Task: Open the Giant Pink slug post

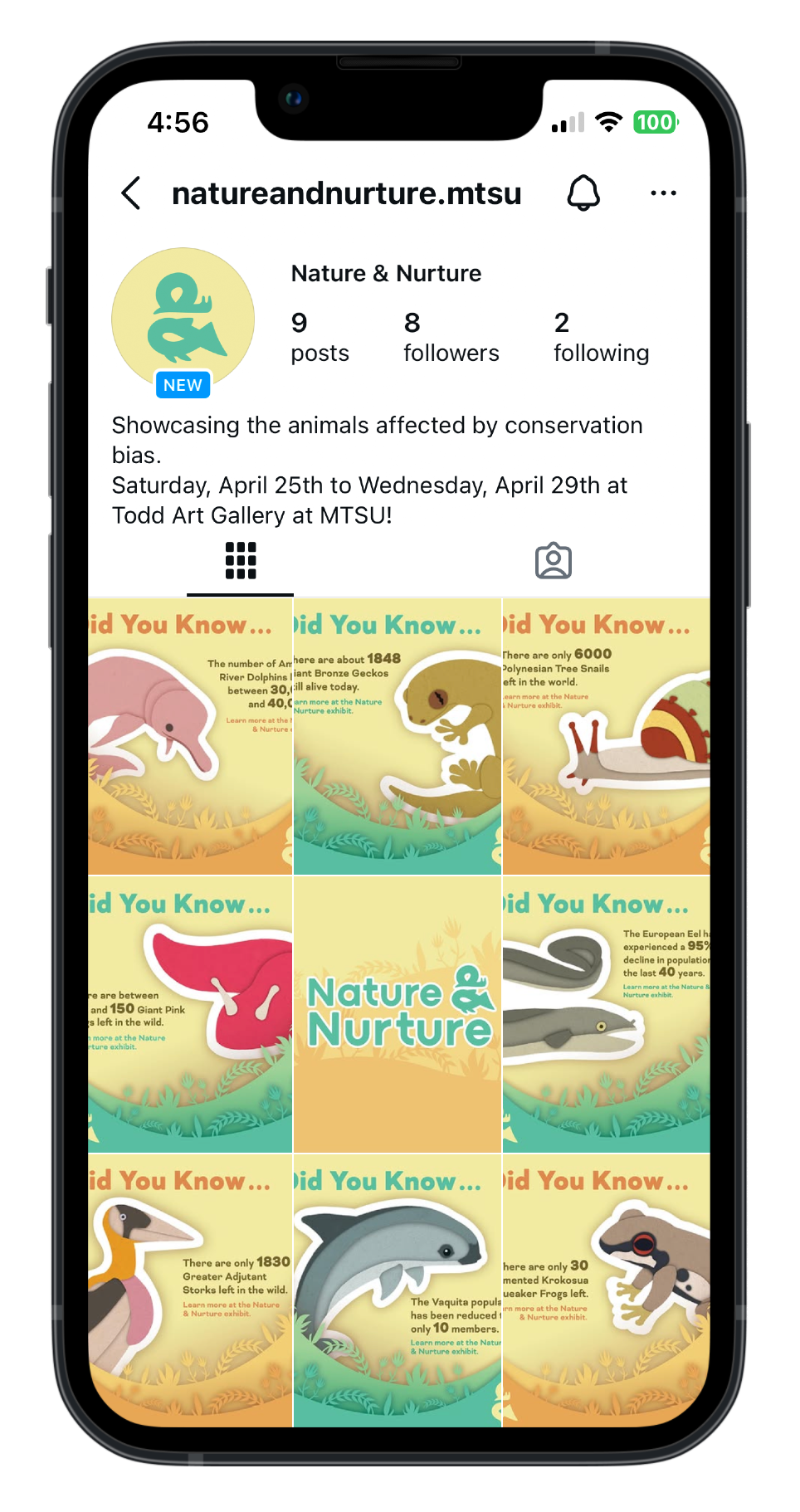Action: coord(190,1014)
